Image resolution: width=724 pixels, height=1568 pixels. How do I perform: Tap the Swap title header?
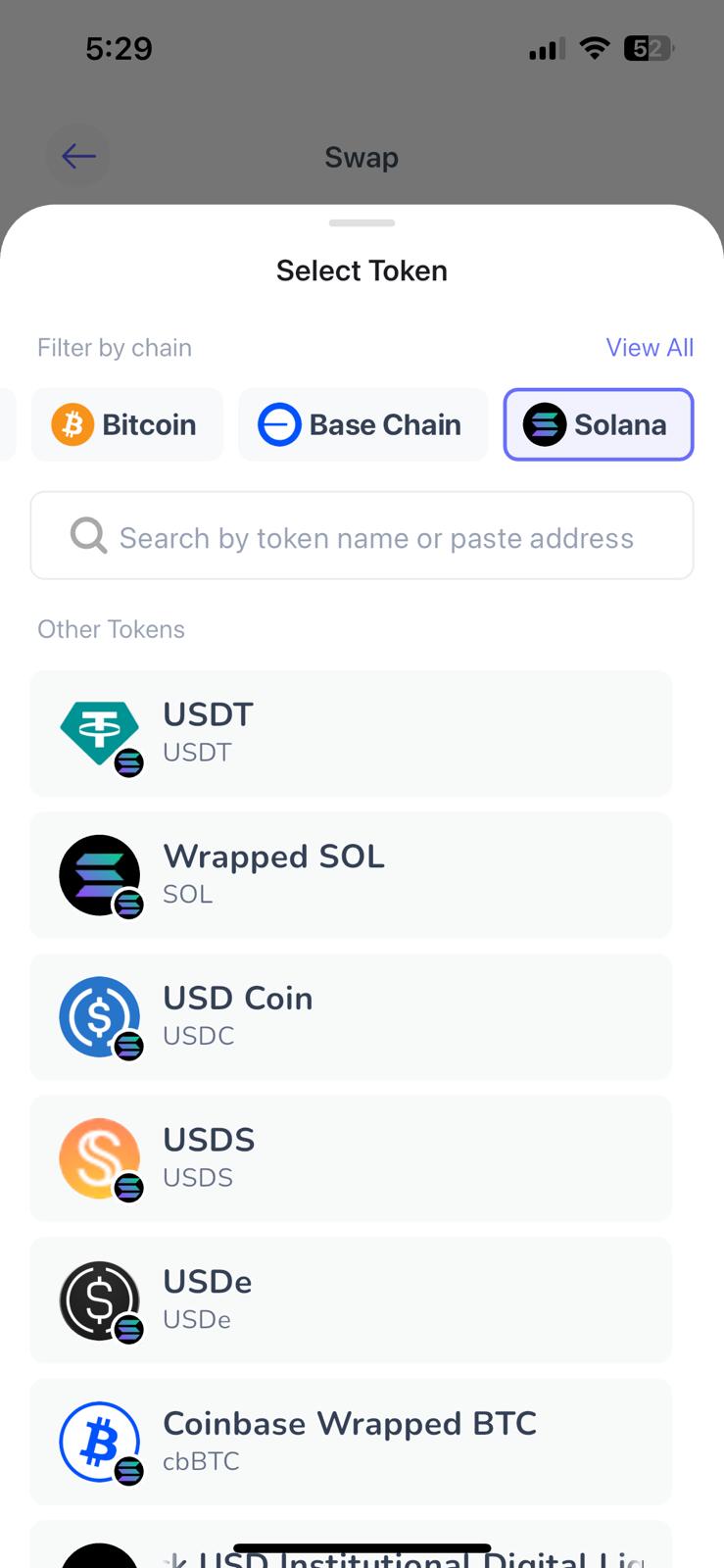[362, 157]
